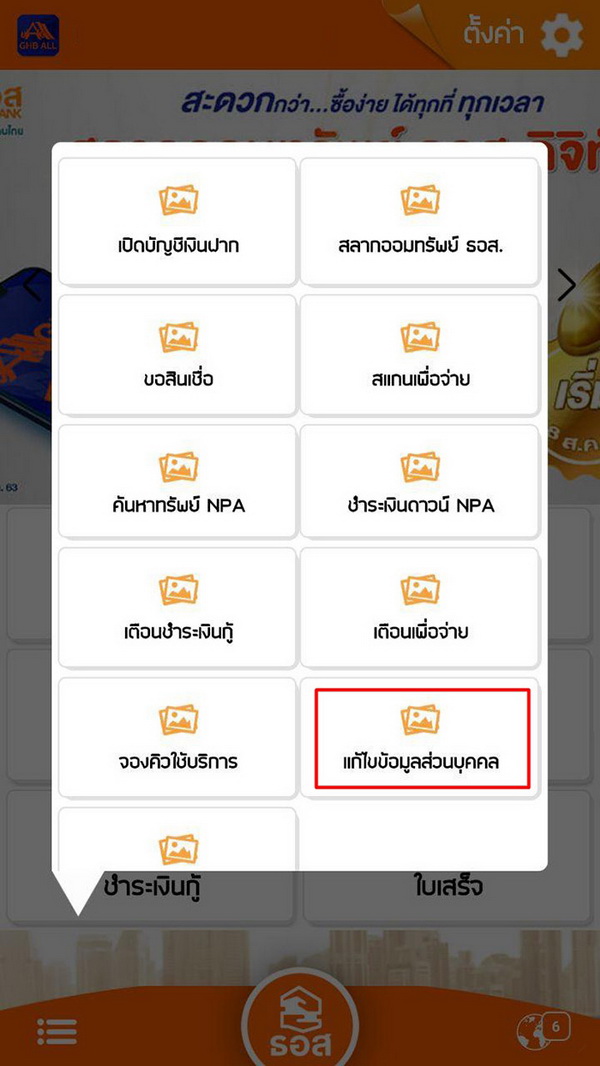
Task: Open จองคิวใช้บริการ tile
Action: [x=178, y=739]
